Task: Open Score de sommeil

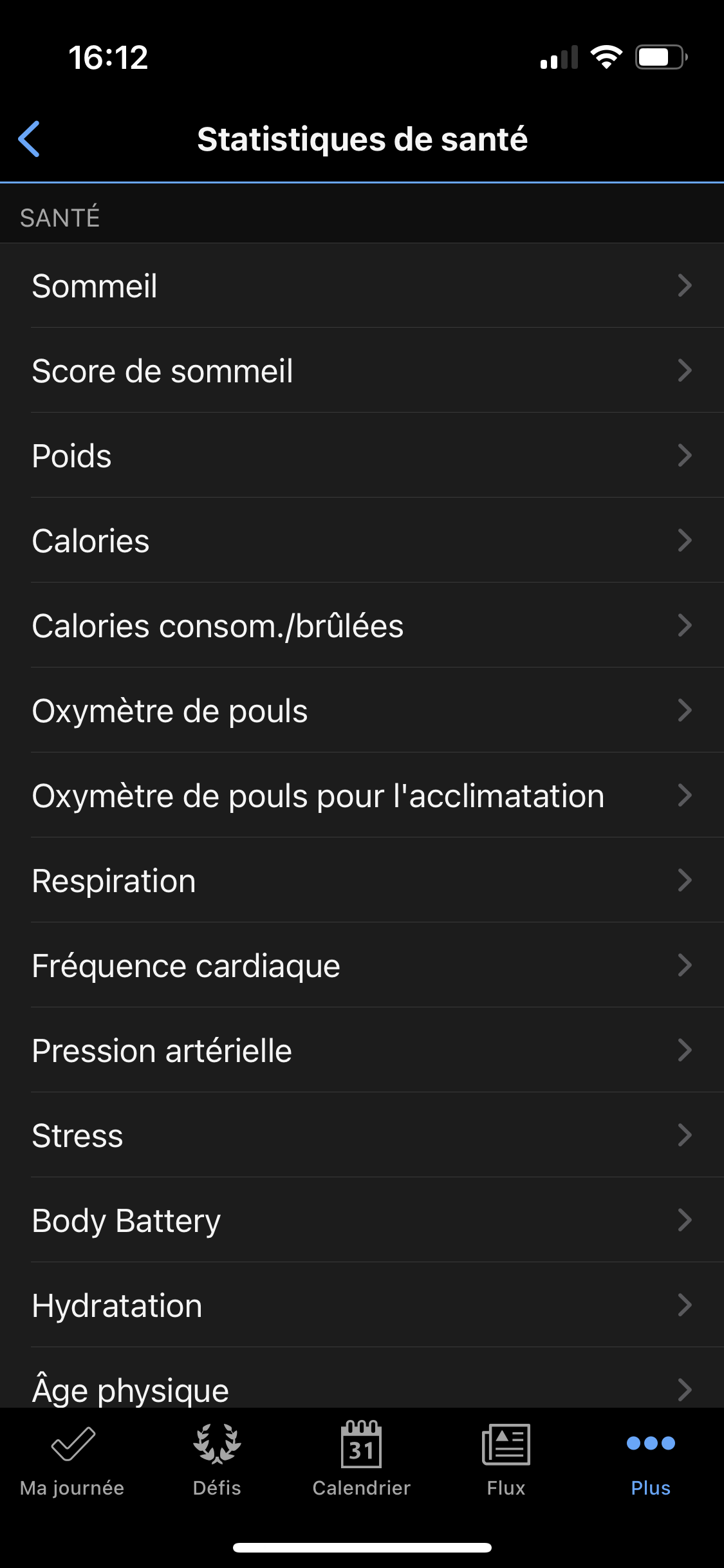Action: coord(362,371)
